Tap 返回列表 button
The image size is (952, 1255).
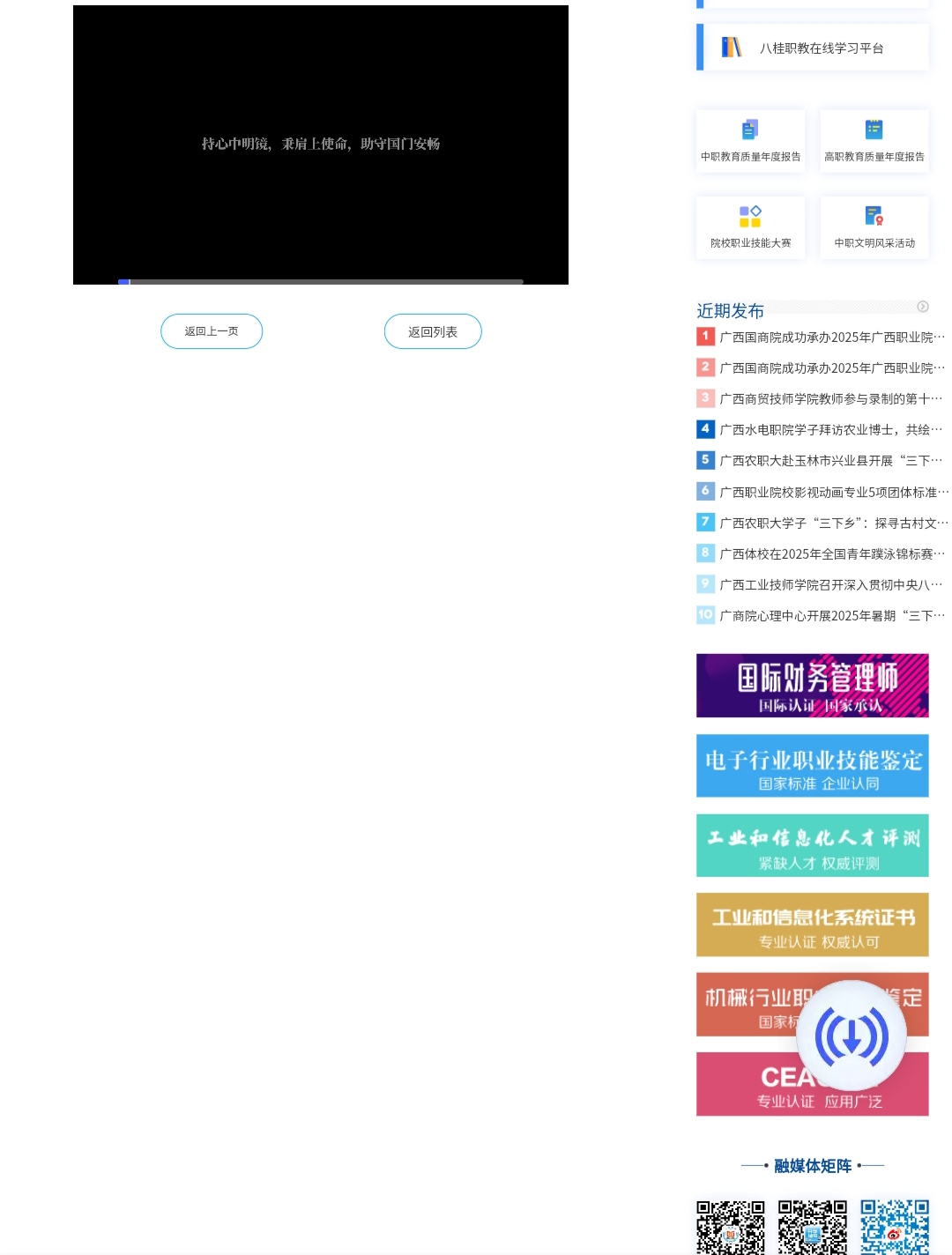pyautogui.click(x=433, y=331)
